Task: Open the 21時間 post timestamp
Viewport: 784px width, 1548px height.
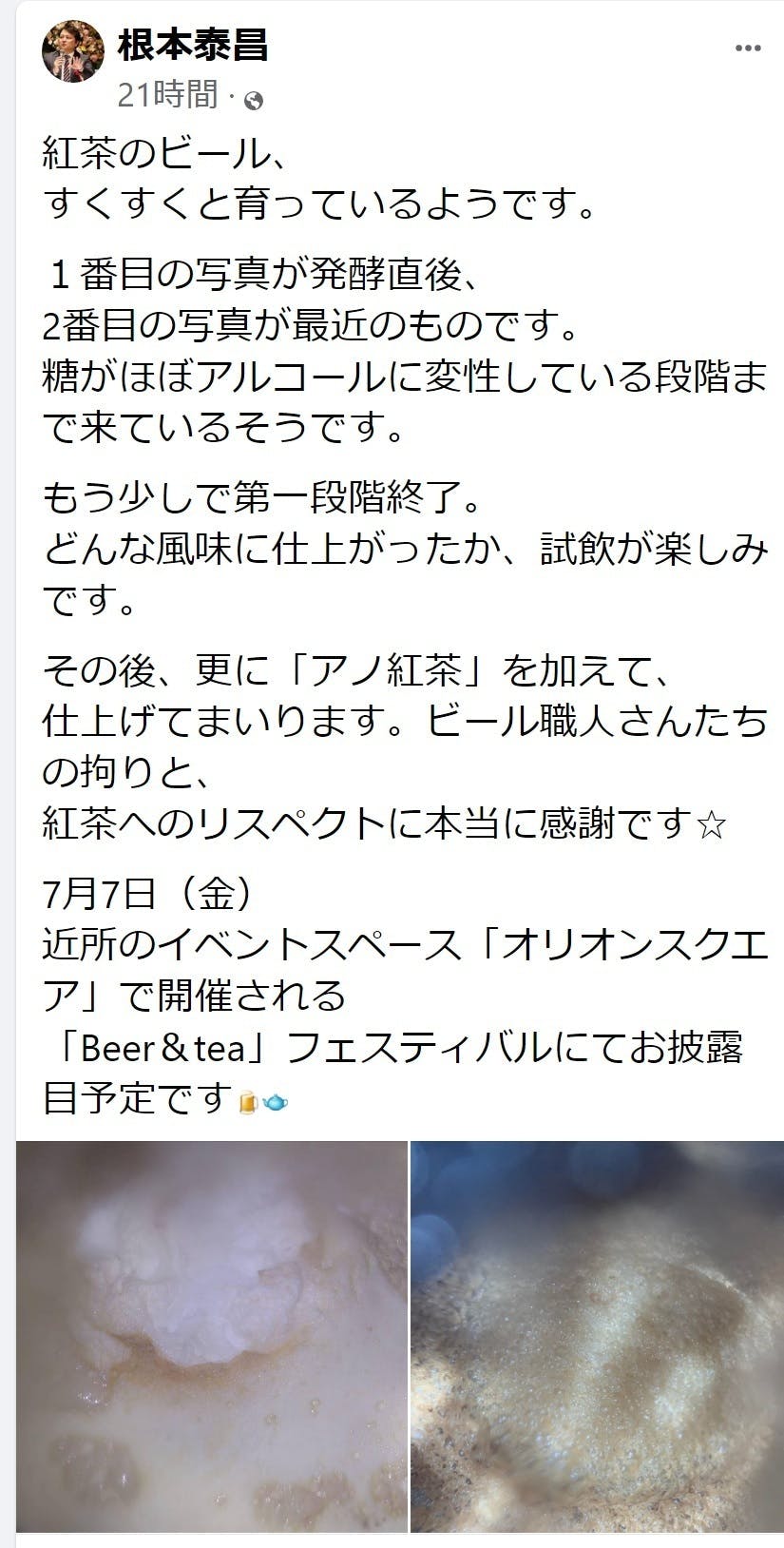Action: 167,95
